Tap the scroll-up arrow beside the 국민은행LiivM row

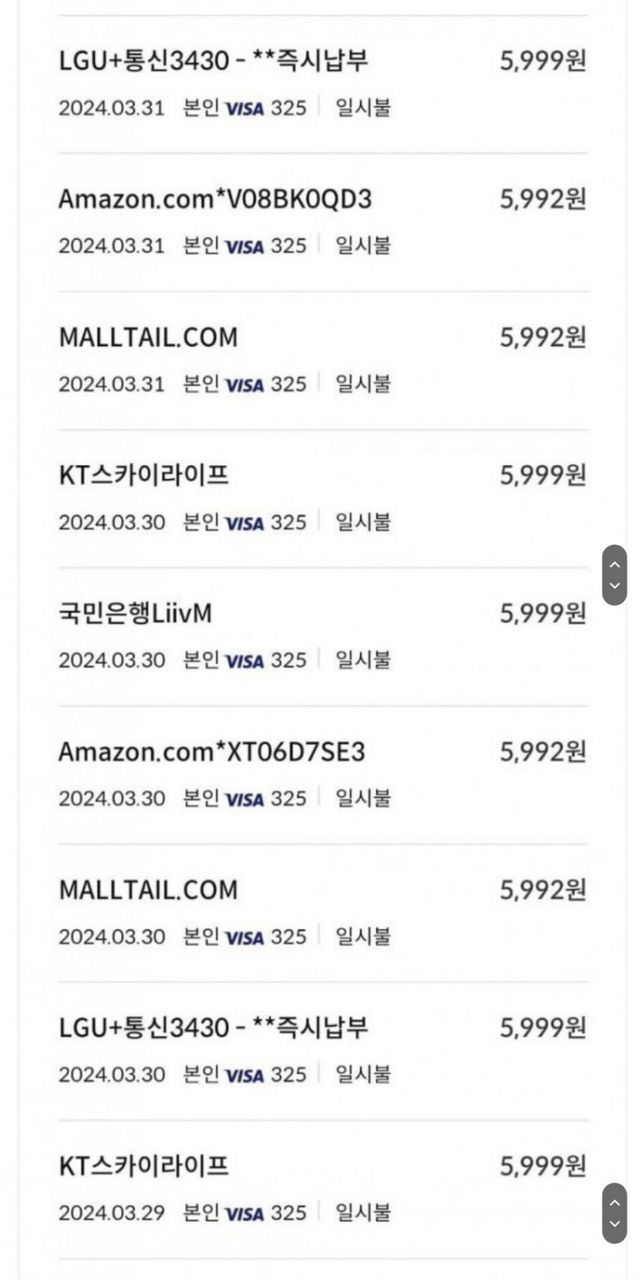(x=615, y=563)
